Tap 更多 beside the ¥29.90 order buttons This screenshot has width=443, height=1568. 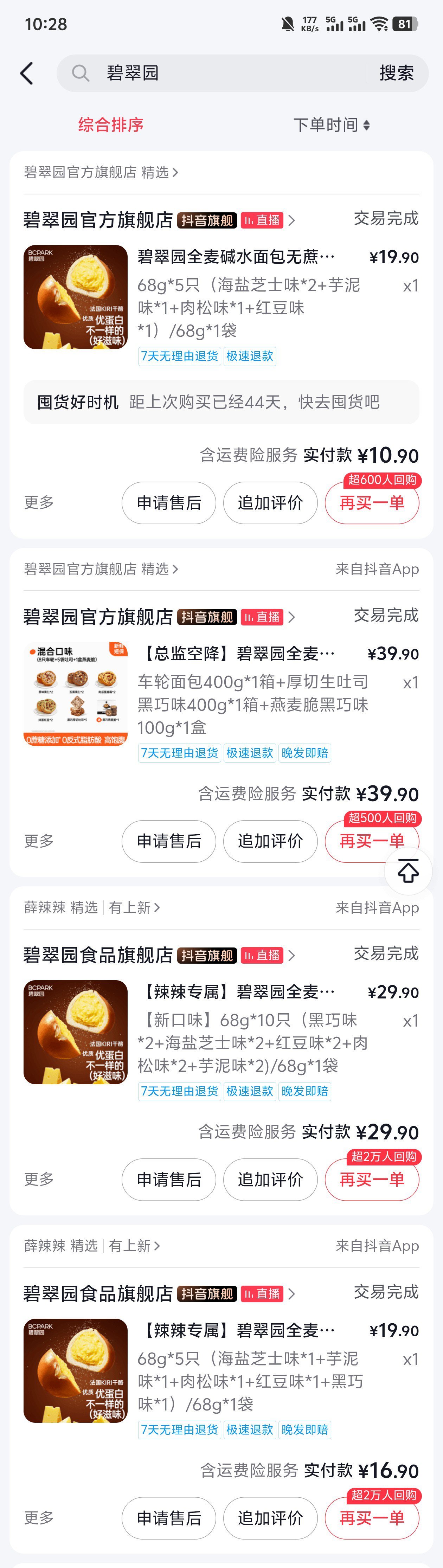click(x=39, y=1179)
